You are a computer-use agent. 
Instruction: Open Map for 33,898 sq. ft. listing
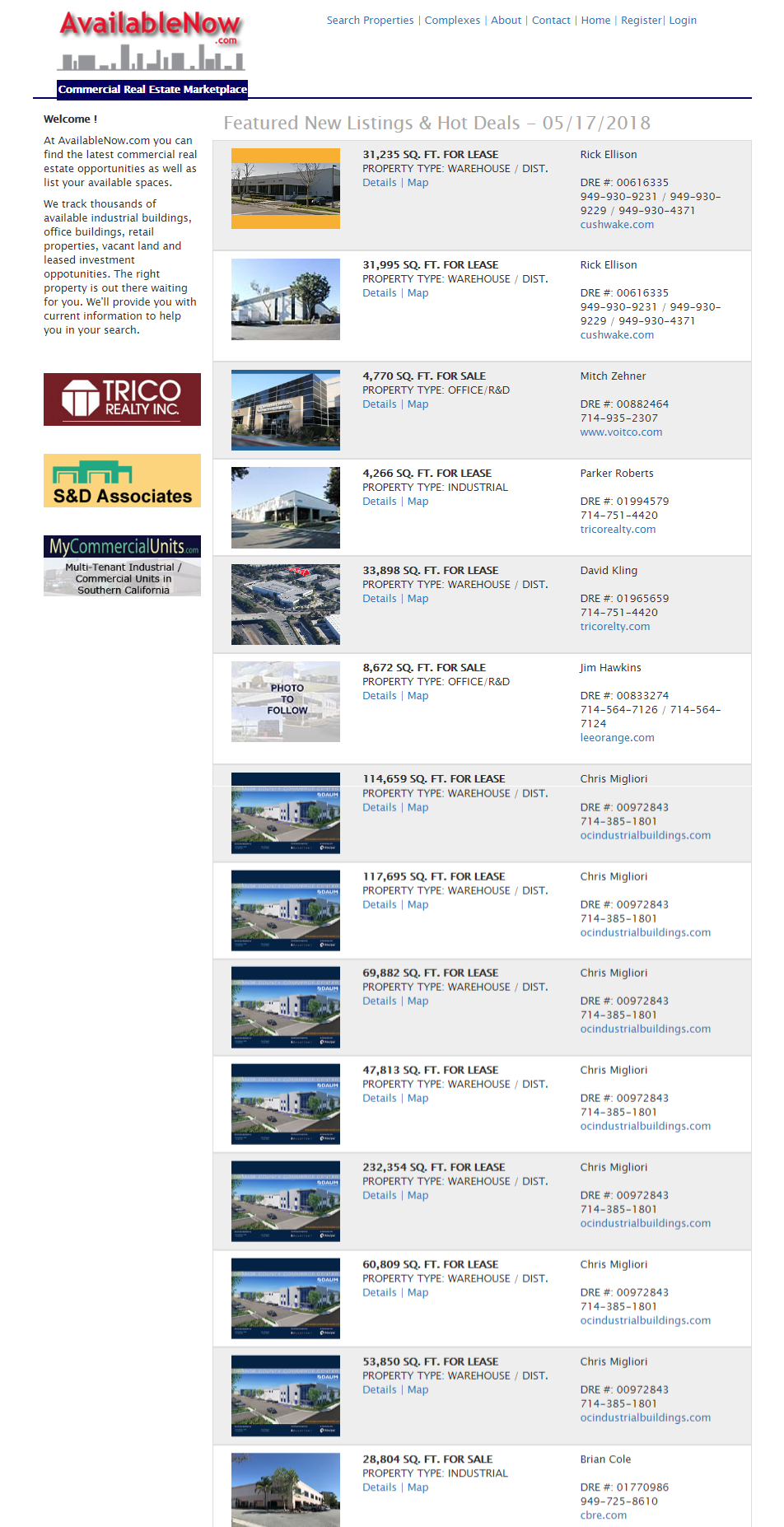point(418,599)
